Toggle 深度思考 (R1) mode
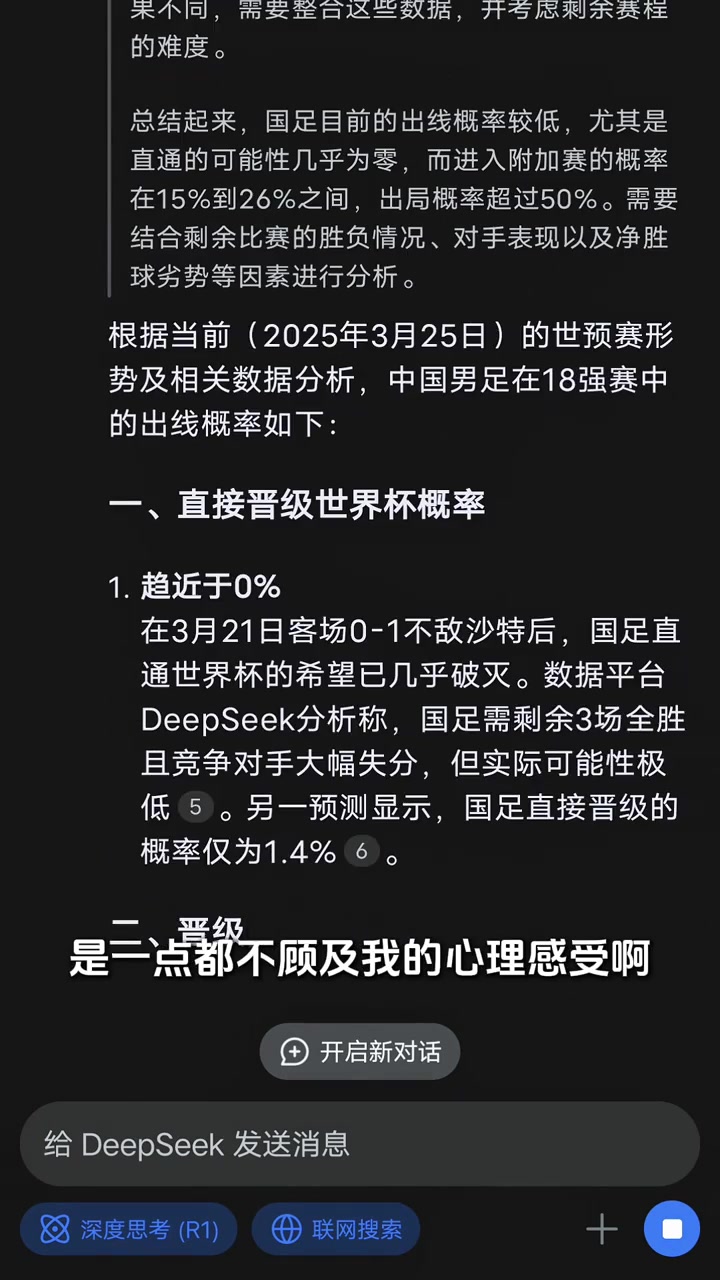This screenshot has width=720, height=1280. coord(129,1229)
